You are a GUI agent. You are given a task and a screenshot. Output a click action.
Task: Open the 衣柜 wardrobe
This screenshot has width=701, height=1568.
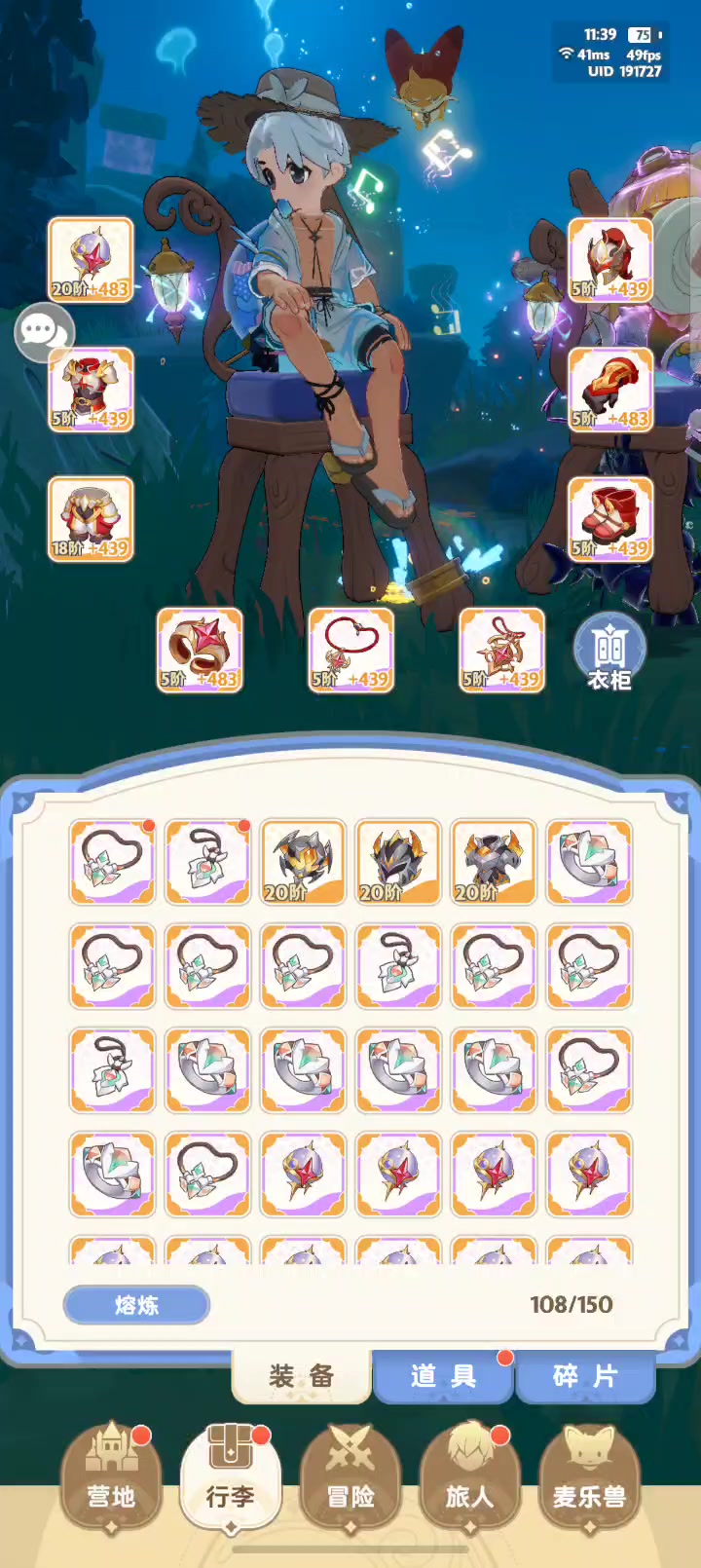[x=609, y=652]
